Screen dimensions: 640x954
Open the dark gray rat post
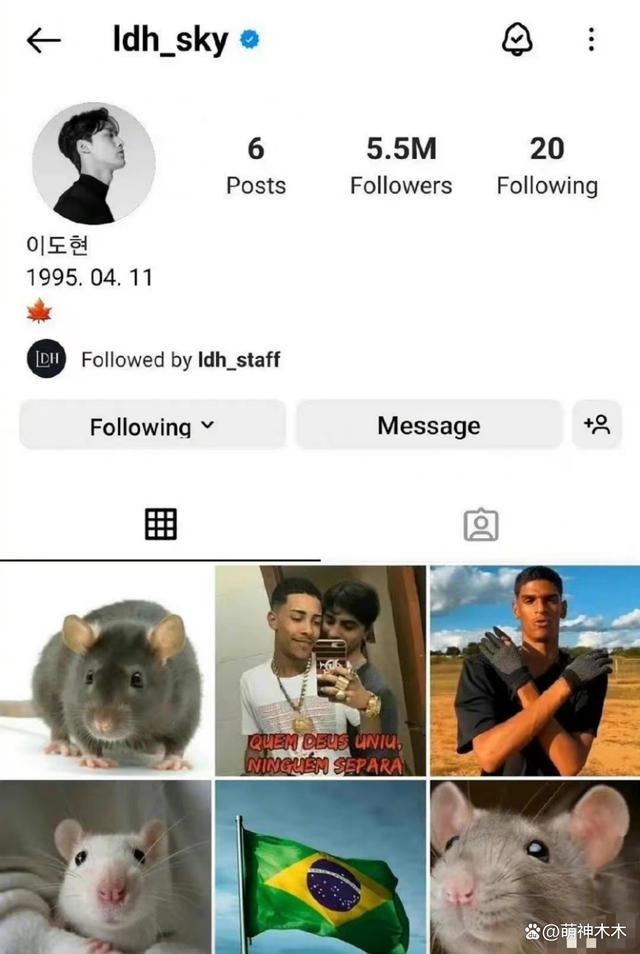coord(105,670)
